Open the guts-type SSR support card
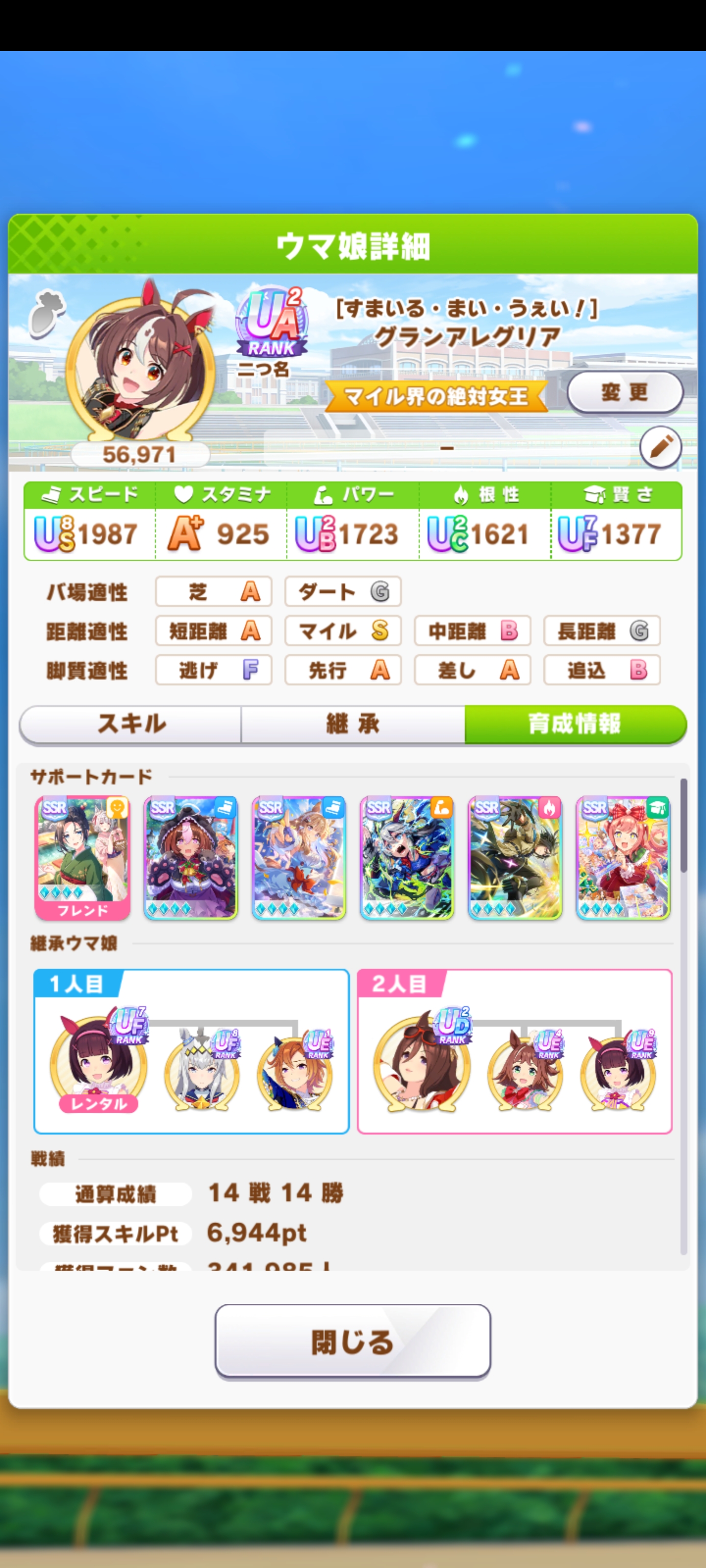 [515, 857]
